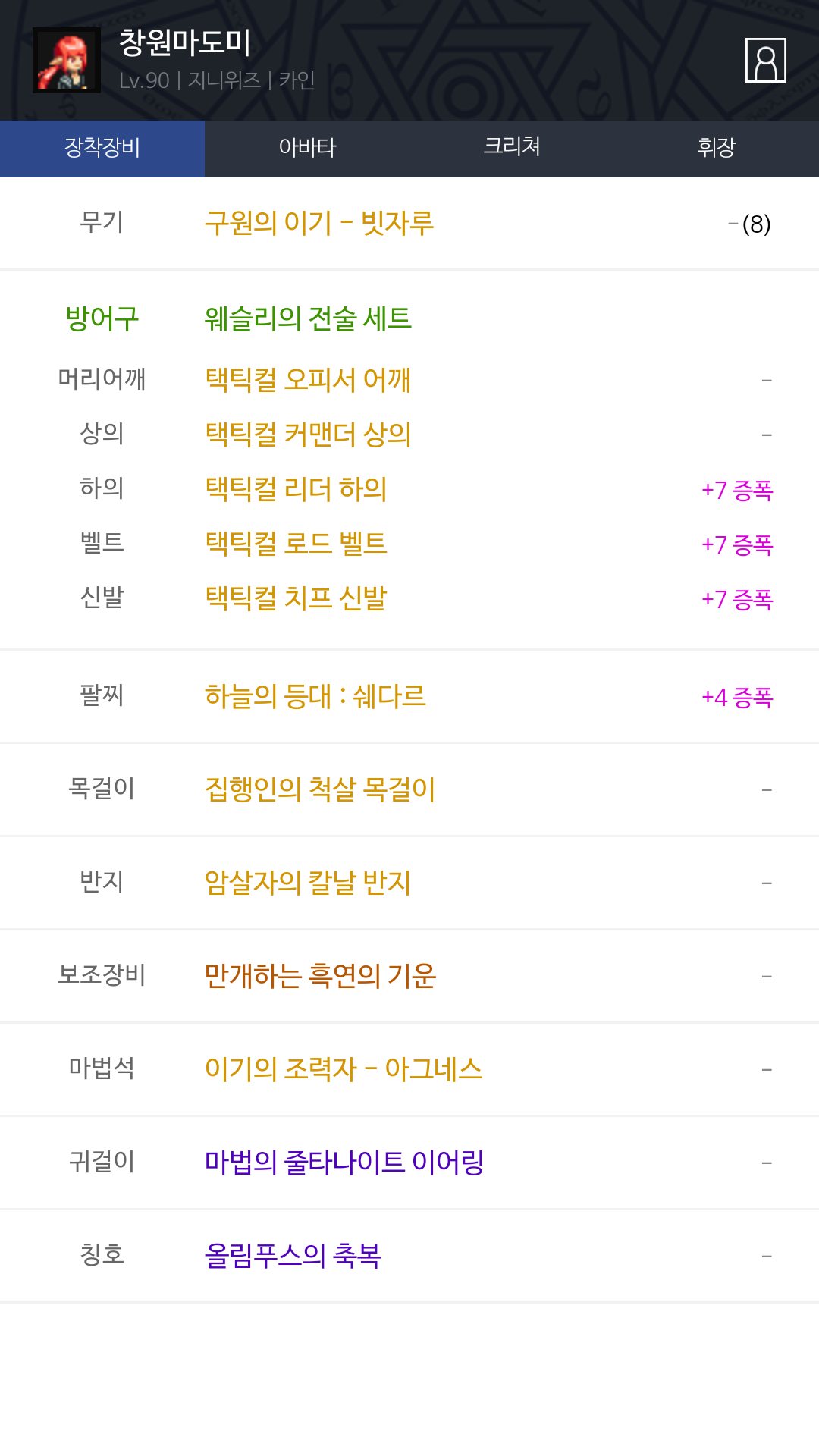Open title 올림푸스의 축복
Screen dimensions: 819x1456
pos(293,1256)
